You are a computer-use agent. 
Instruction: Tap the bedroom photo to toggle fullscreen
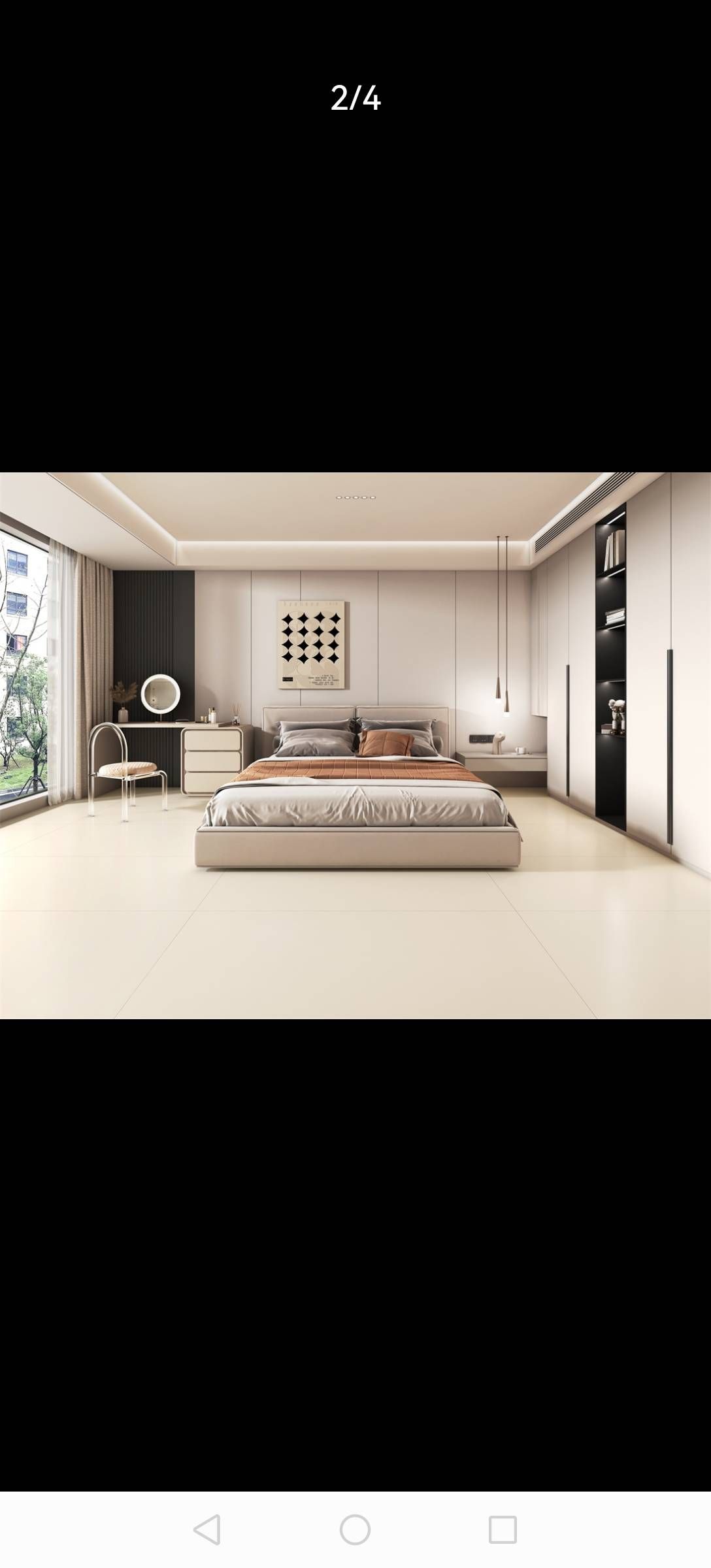click(355, 745)
